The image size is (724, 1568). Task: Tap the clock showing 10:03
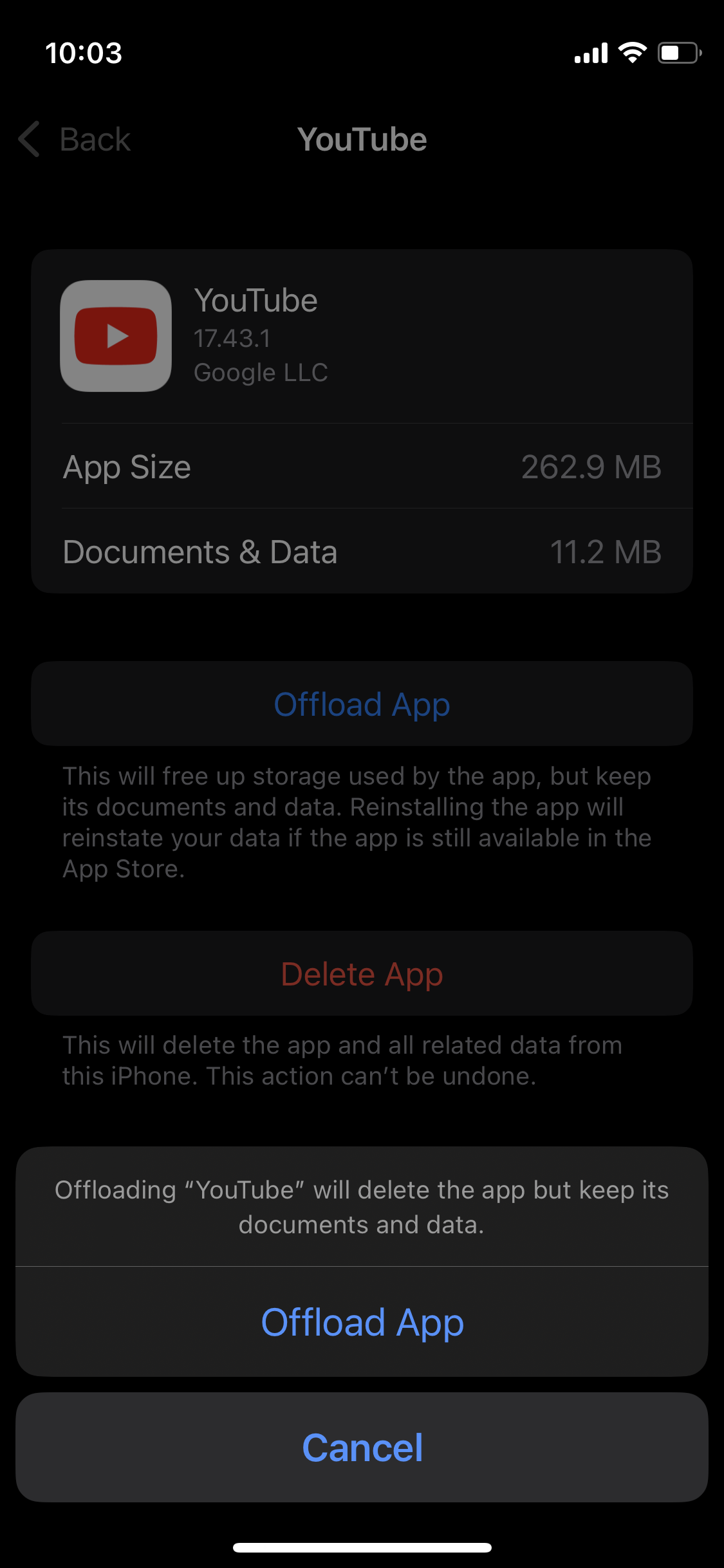click(x=82, y=53)
